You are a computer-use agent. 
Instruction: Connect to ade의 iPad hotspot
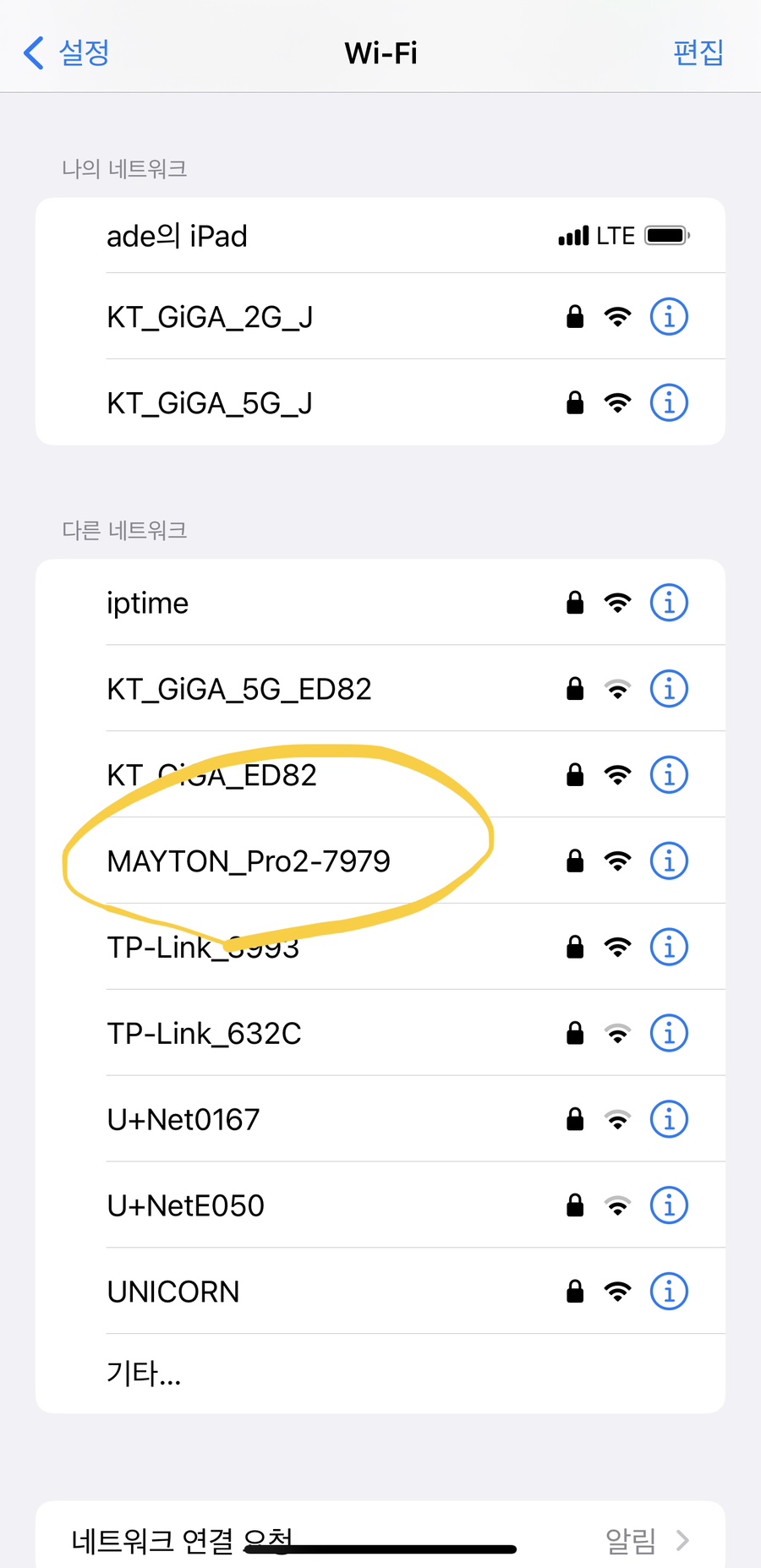[x=380, y=236]
